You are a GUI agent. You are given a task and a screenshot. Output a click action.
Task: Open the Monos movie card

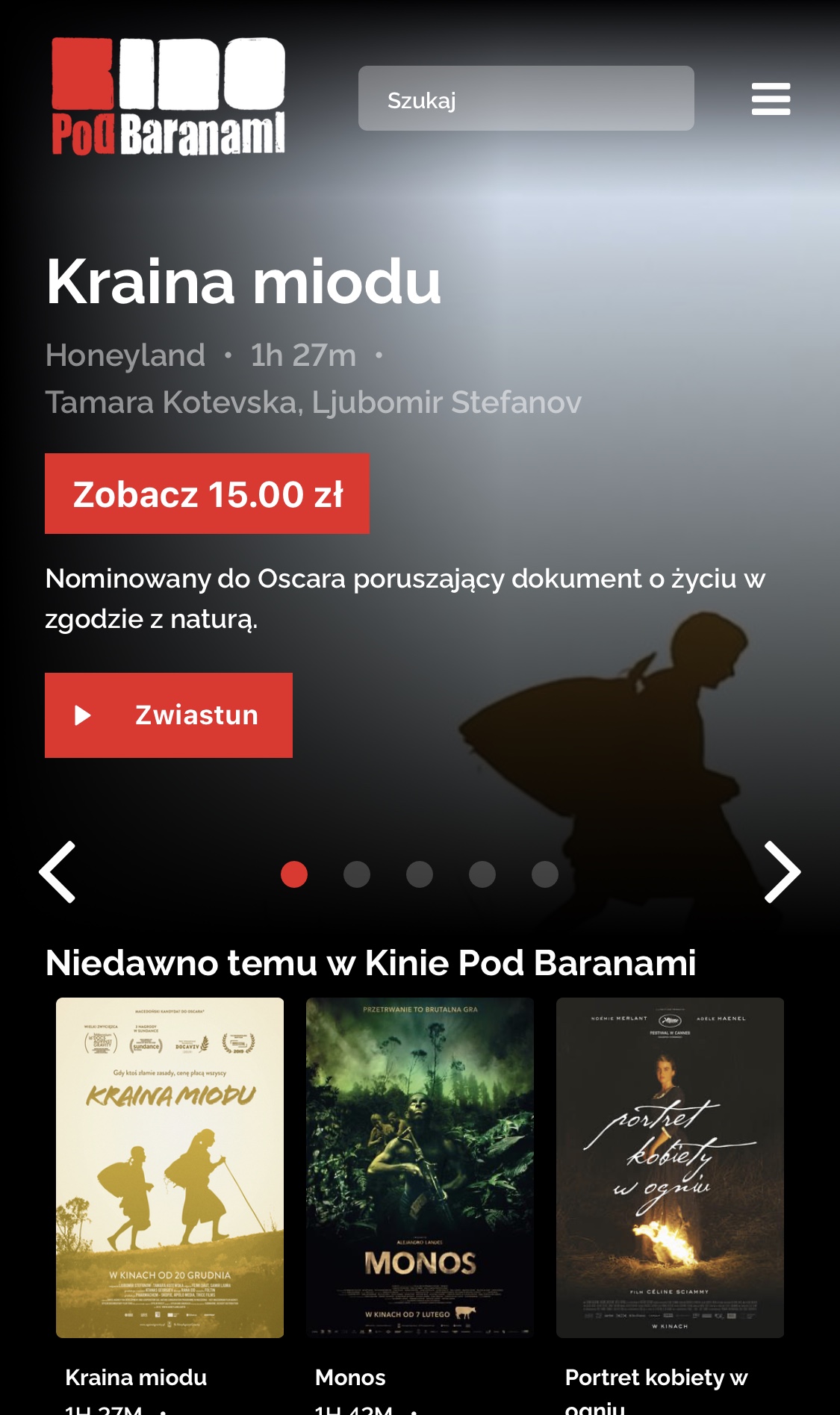click(420, 1168)
